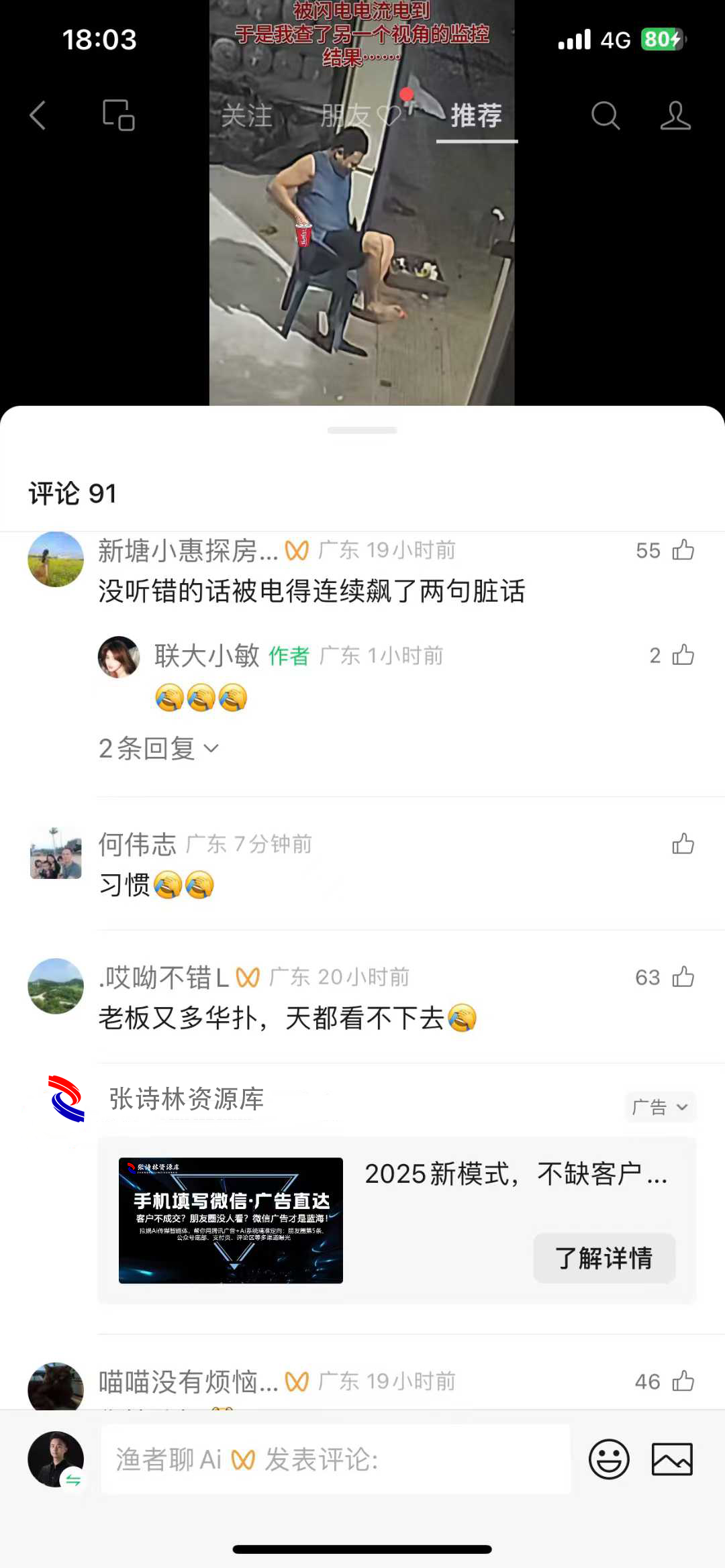Toggle like on the 55-like top comment

click(684, 550)
